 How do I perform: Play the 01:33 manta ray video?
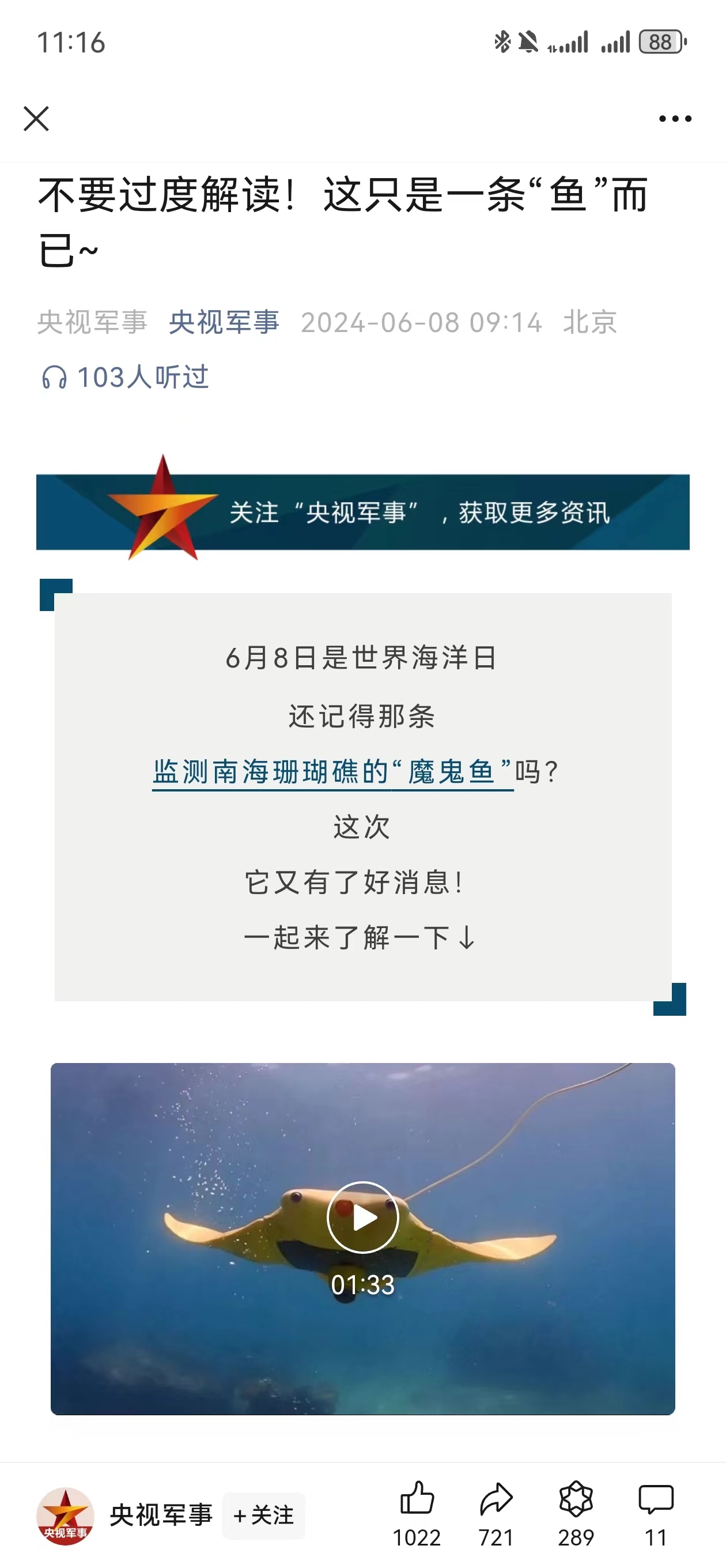click(362, 1218)
